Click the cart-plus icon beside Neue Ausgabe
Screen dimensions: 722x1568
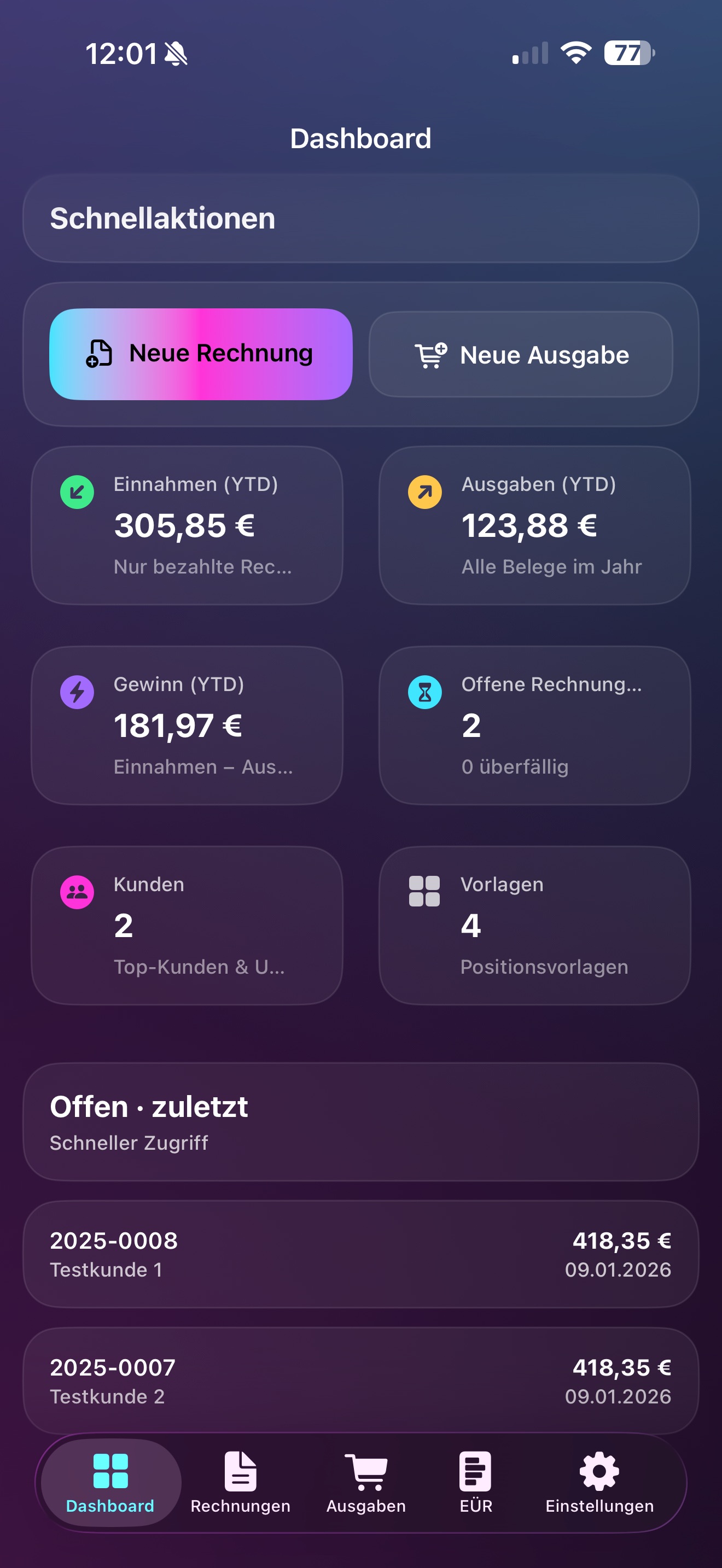[430, 354]
